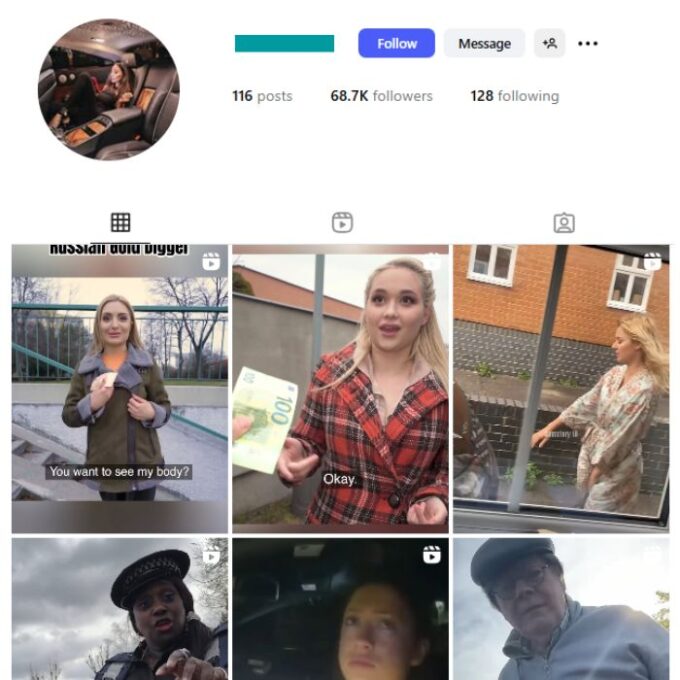This screenshot has width=680, height=680.
Task: View the 68.7K followers list
Action: (381, 96)
